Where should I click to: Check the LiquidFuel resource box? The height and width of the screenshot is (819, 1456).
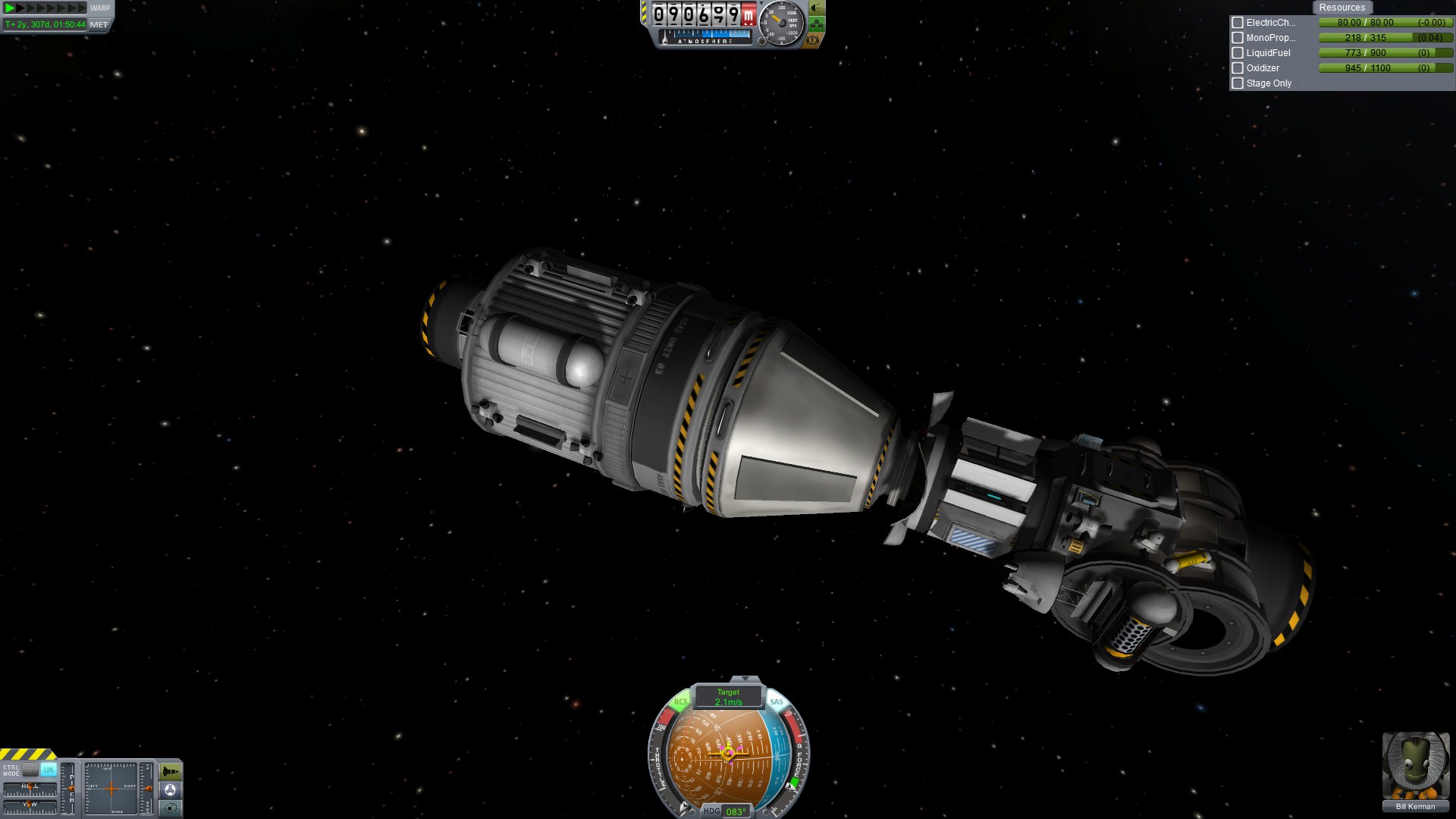(1238, 53)
